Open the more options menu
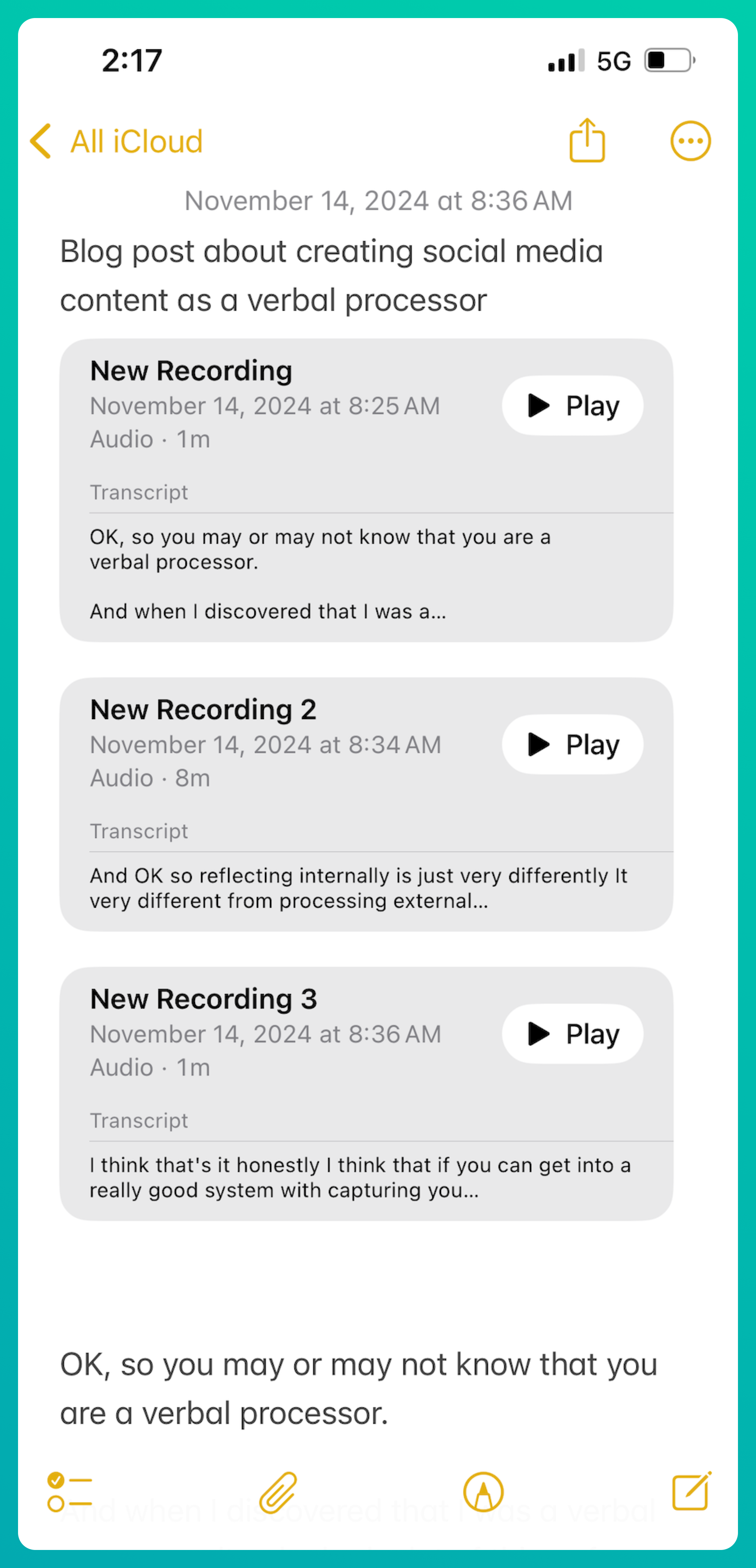Screen dimensions: 756x1568 tap(690, 141)
